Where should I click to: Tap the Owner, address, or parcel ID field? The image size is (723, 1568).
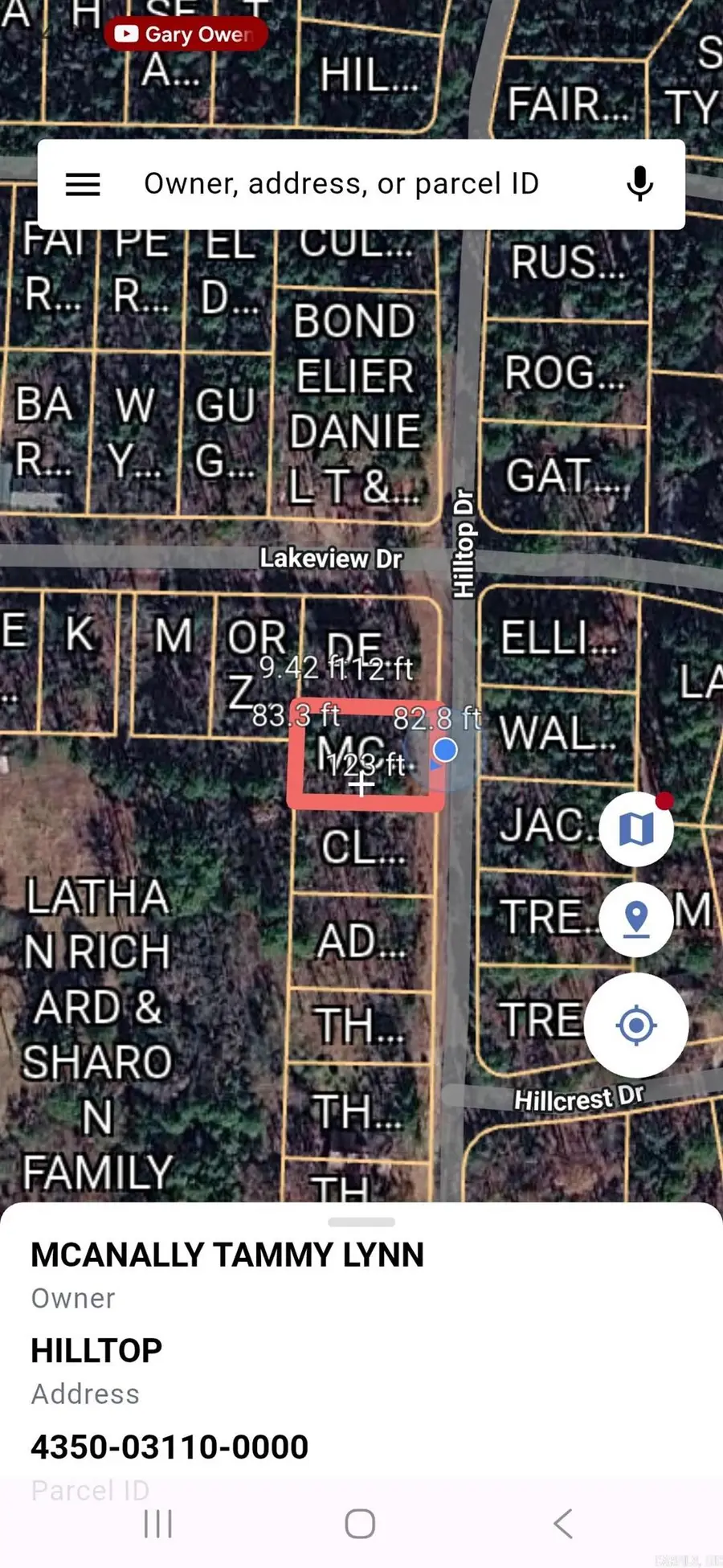pos(341,183)
